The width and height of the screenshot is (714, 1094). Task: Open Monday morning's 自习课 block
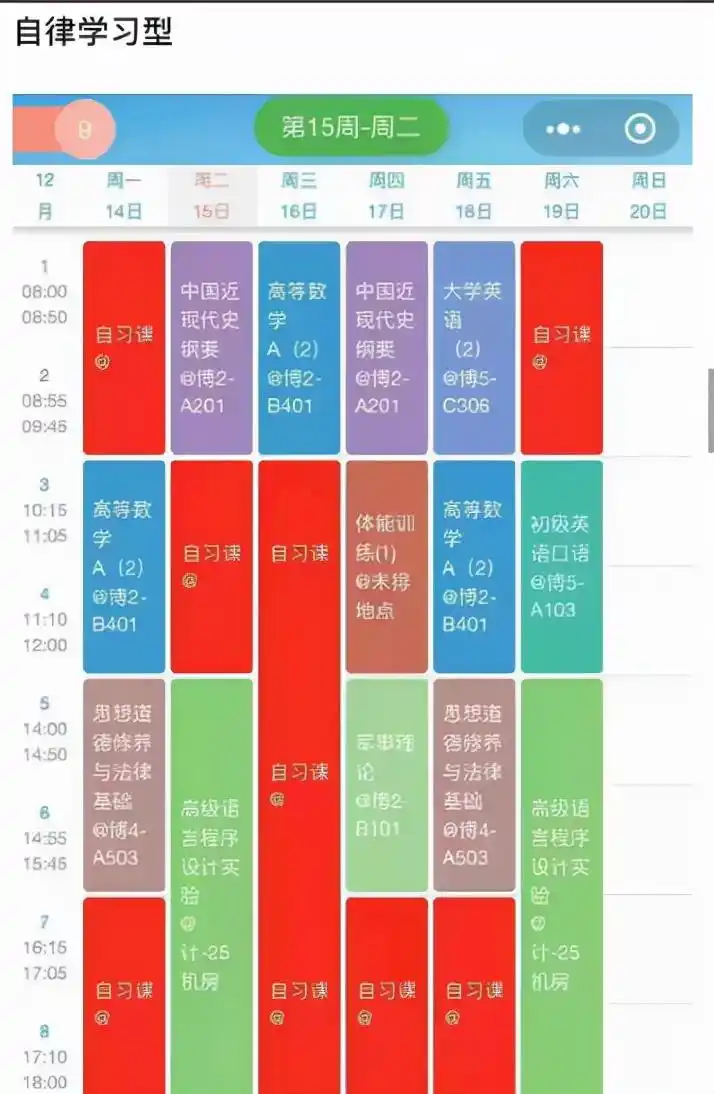(x=124, y=347)
